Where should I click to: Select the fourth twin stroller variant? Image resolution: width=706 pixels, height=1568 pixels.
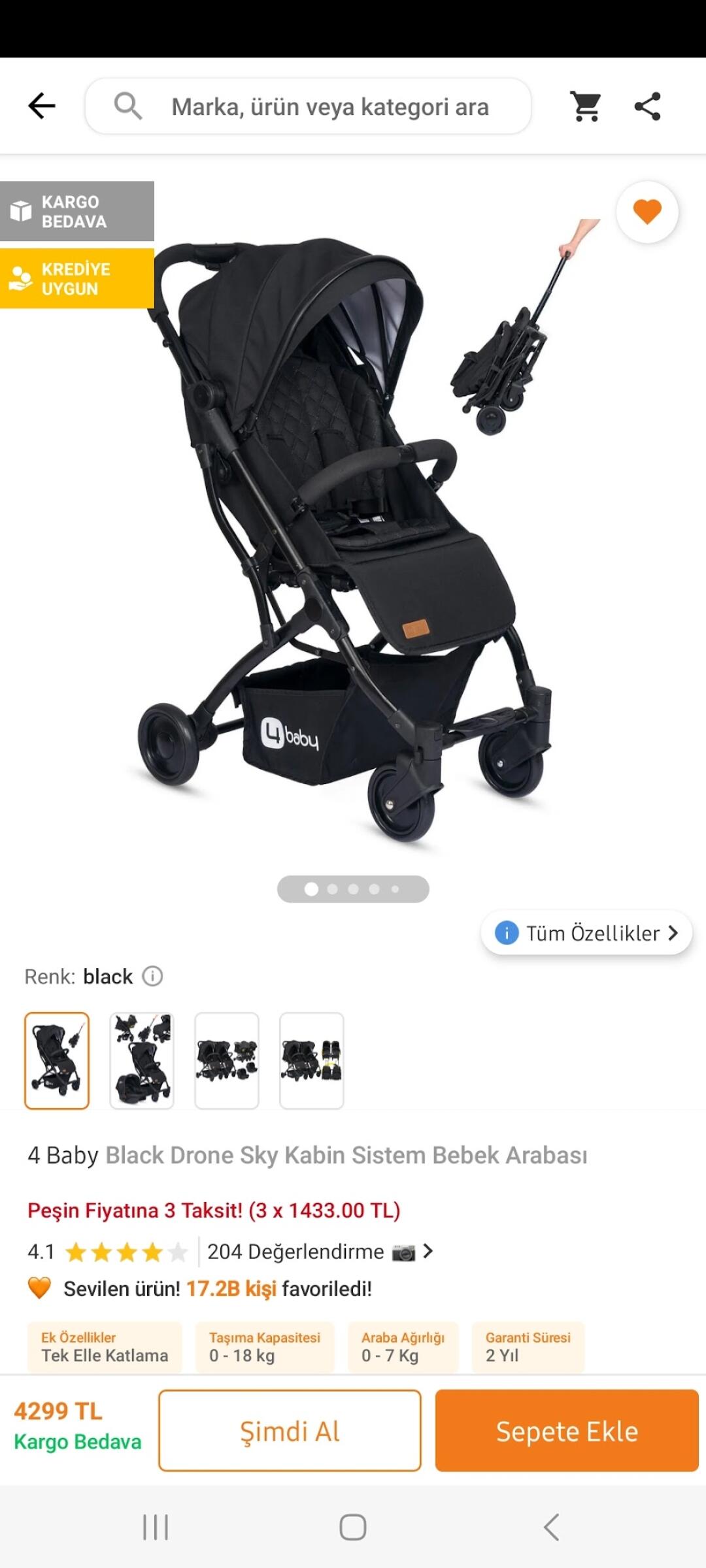[x=312, y=1061]
